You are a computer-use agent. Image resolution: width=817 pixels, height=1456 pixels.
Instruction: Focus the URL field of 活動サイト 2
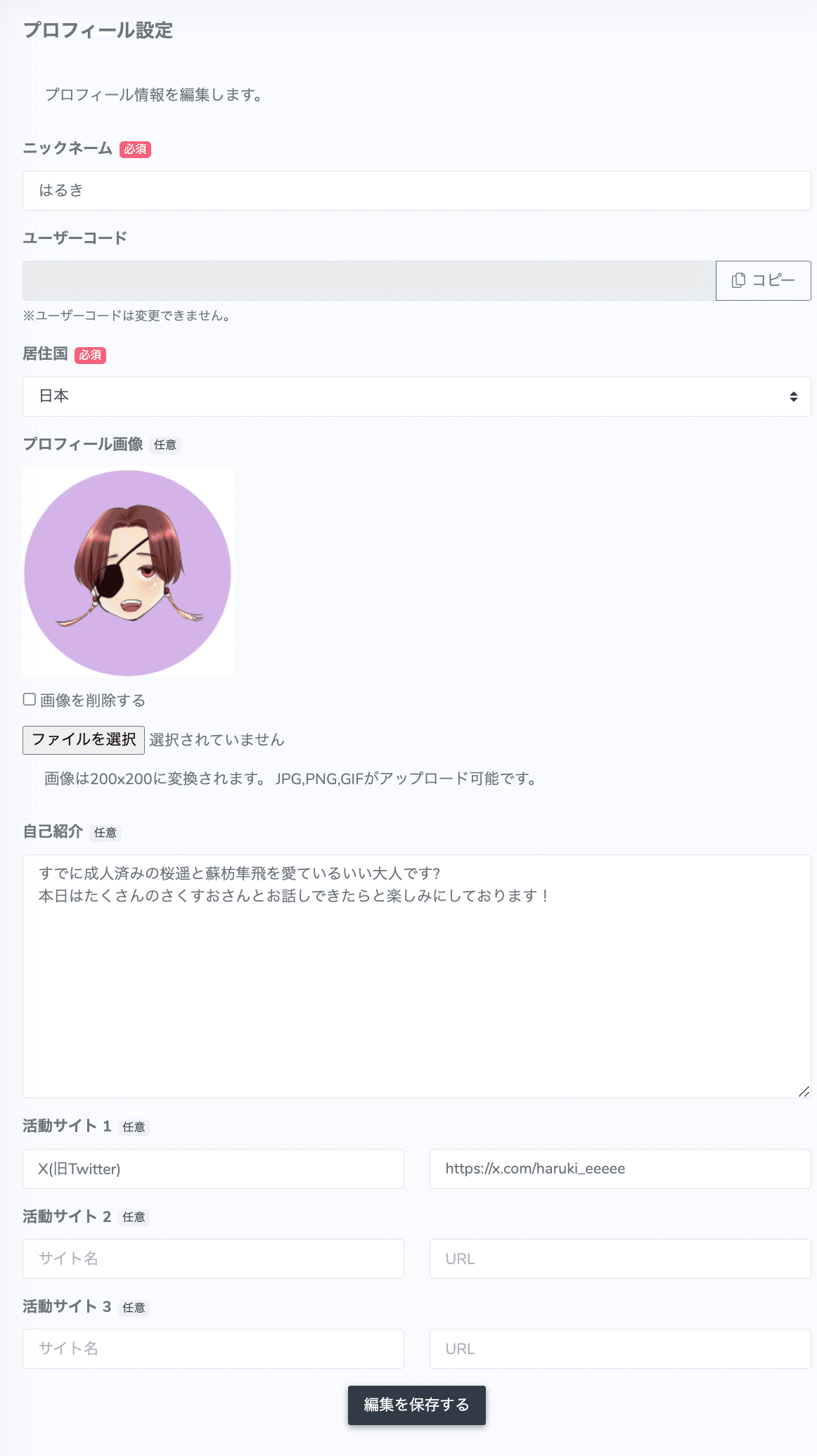619,1259
